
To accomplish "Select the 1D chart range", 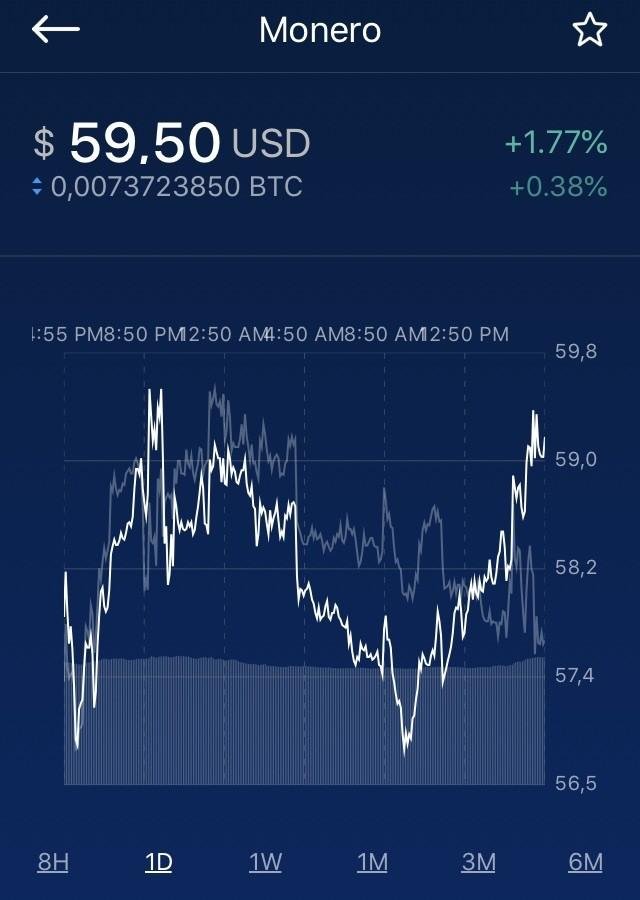I will click(159, 862).
